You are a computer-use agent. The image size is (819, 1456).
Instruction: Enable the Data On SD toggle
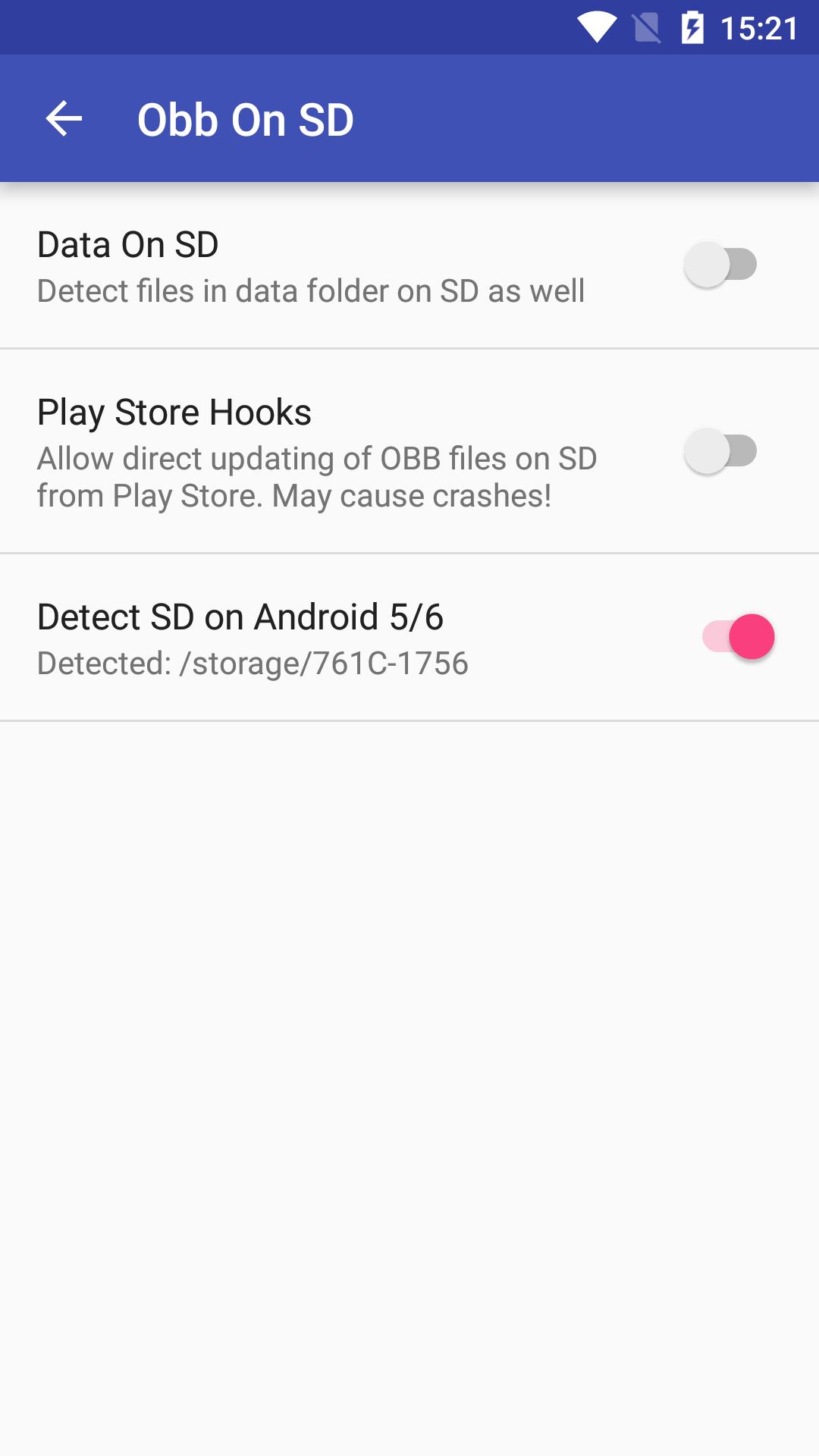point(720,263)
